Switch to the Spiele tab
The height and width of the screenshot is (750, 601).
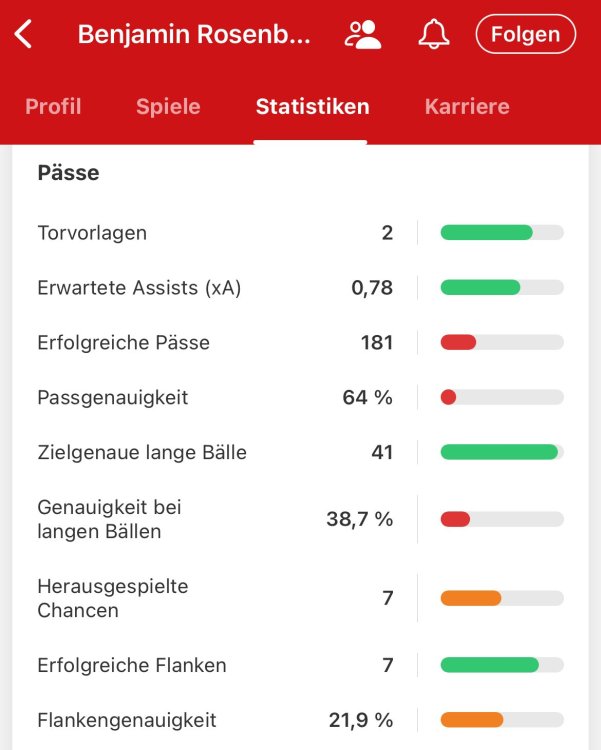tap(168, 107)
